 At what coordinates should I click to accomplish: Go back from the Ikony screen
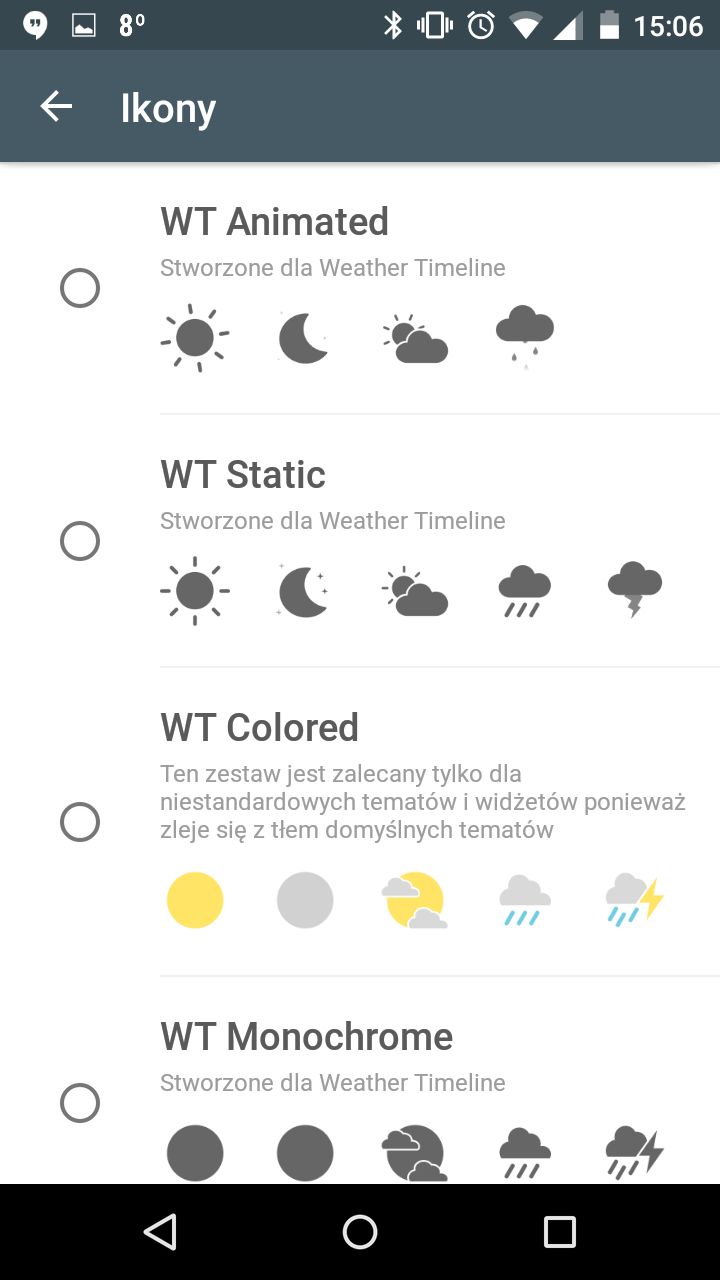point(57,107)
